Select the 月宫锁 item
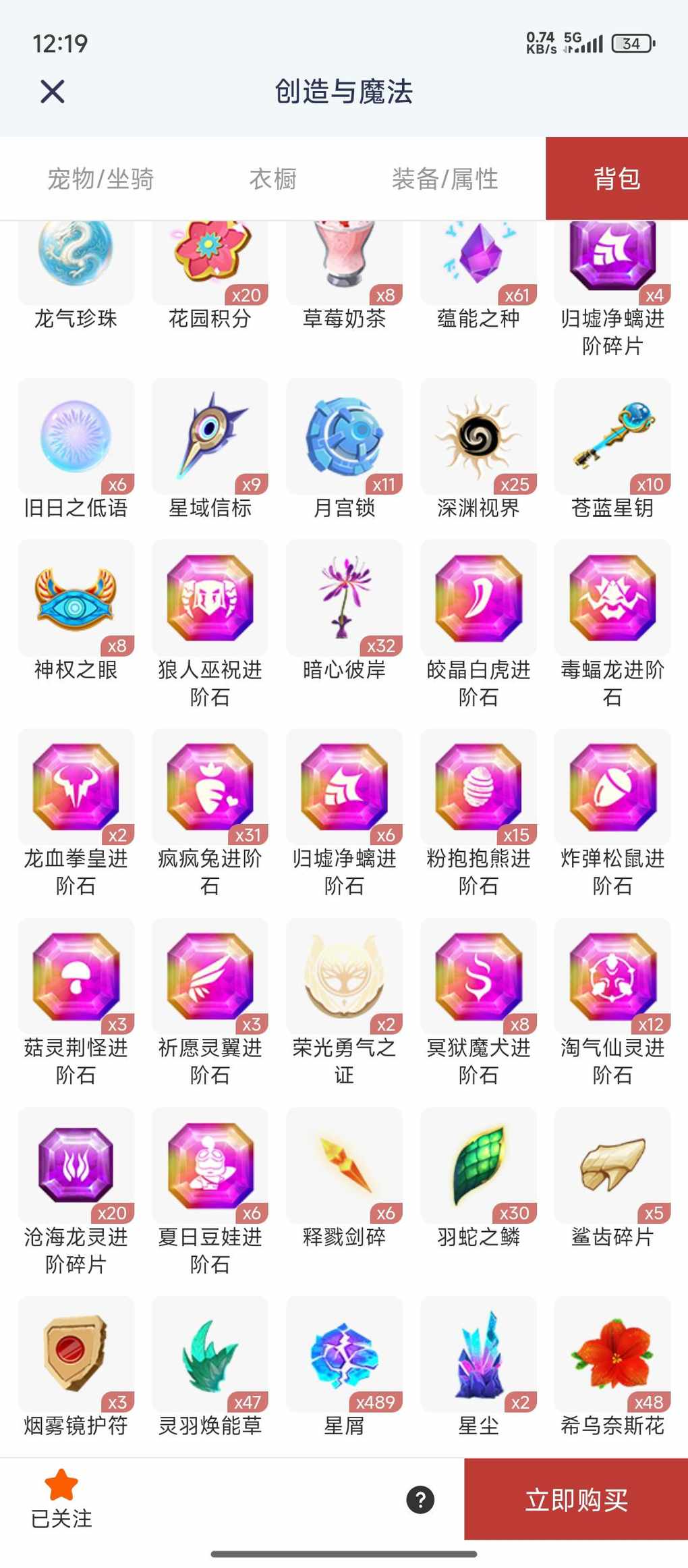688x1568 pixels. click(344, 437)
